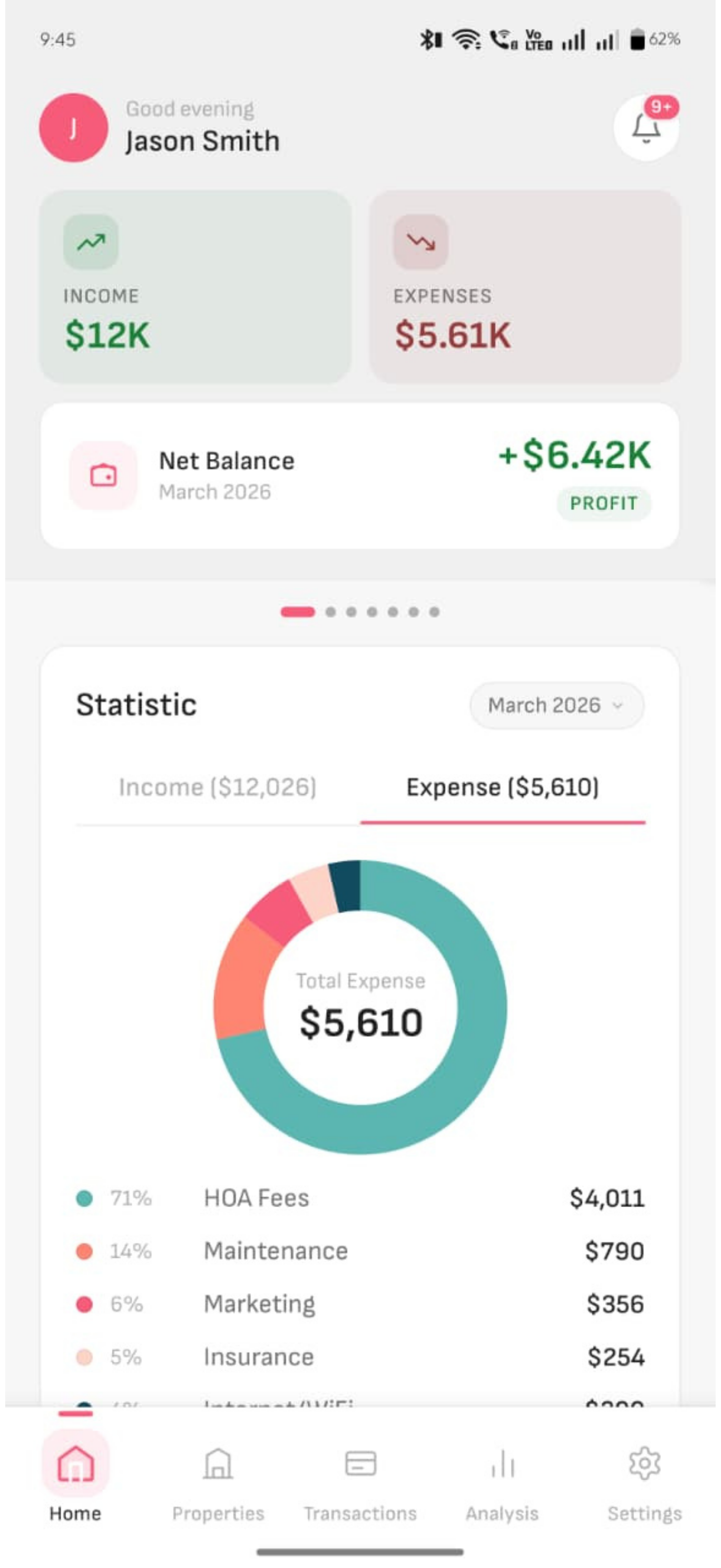The image size is (721, 1568).
Task: Open the notifications bell
Action: pos(645,128)
